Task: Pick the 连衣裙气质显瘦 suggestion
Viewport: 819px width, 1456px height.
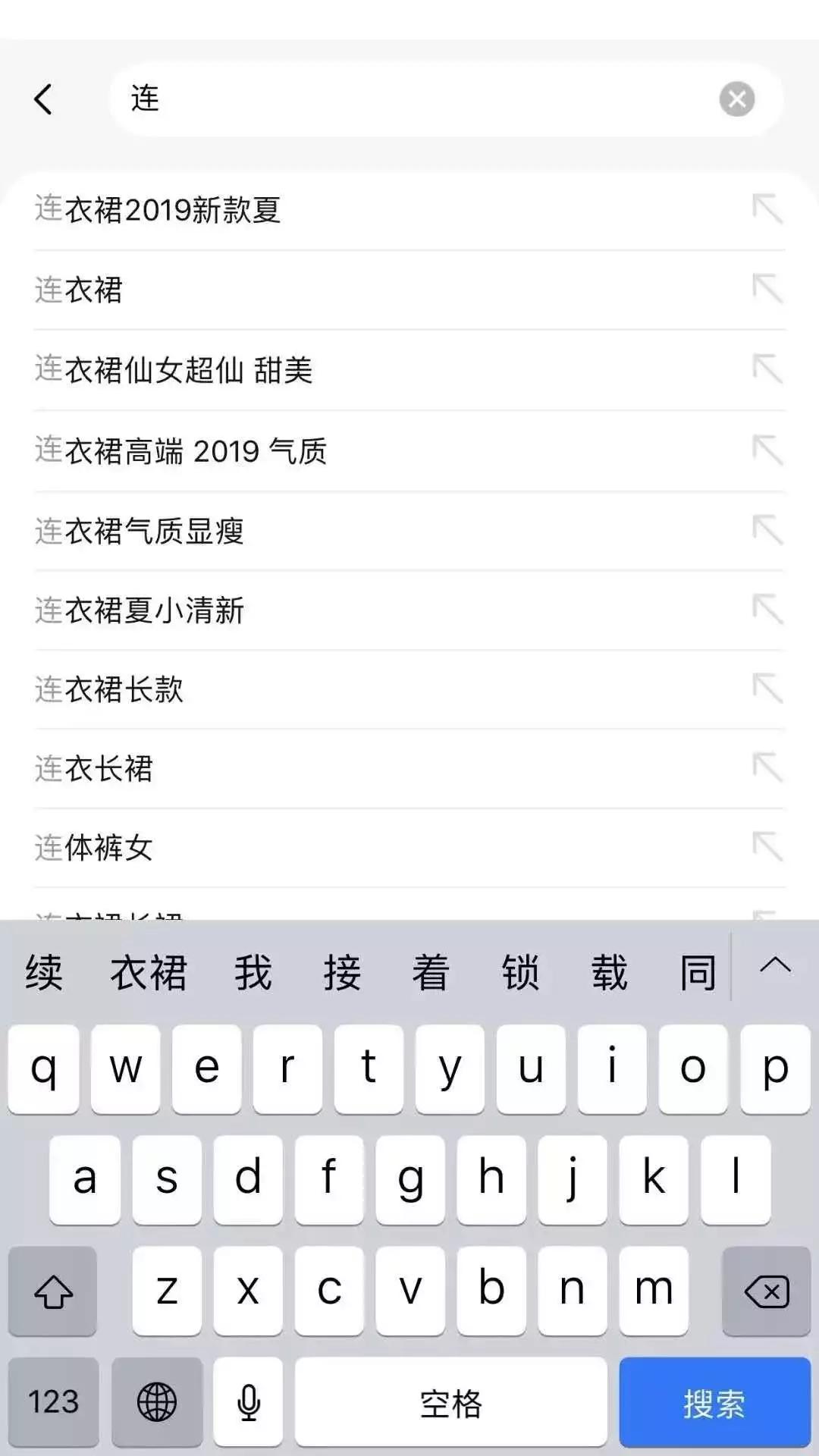Action: tap(140, 531)
